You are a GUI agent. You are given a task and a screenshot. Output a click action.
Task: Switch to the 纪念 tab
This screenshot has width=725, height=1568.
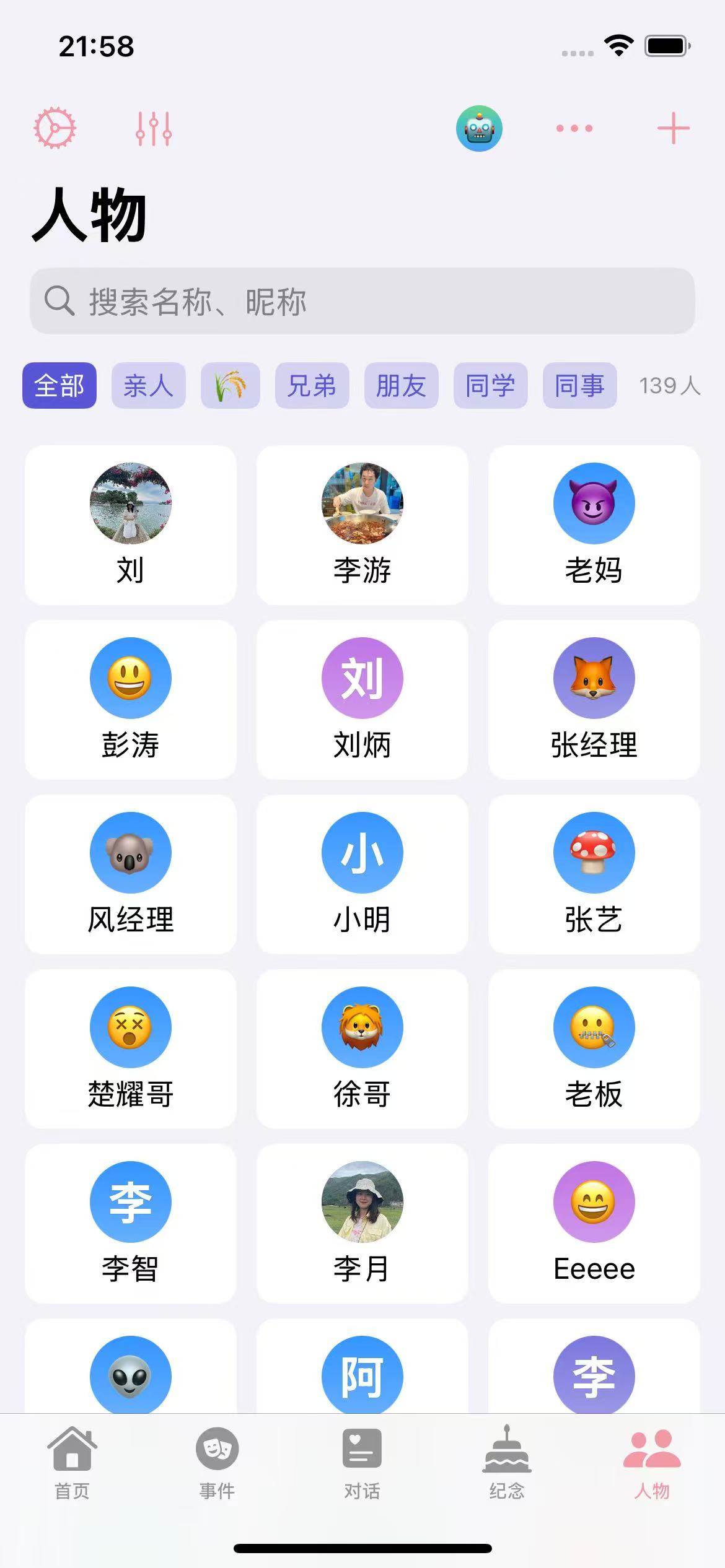coord(507,1463)
